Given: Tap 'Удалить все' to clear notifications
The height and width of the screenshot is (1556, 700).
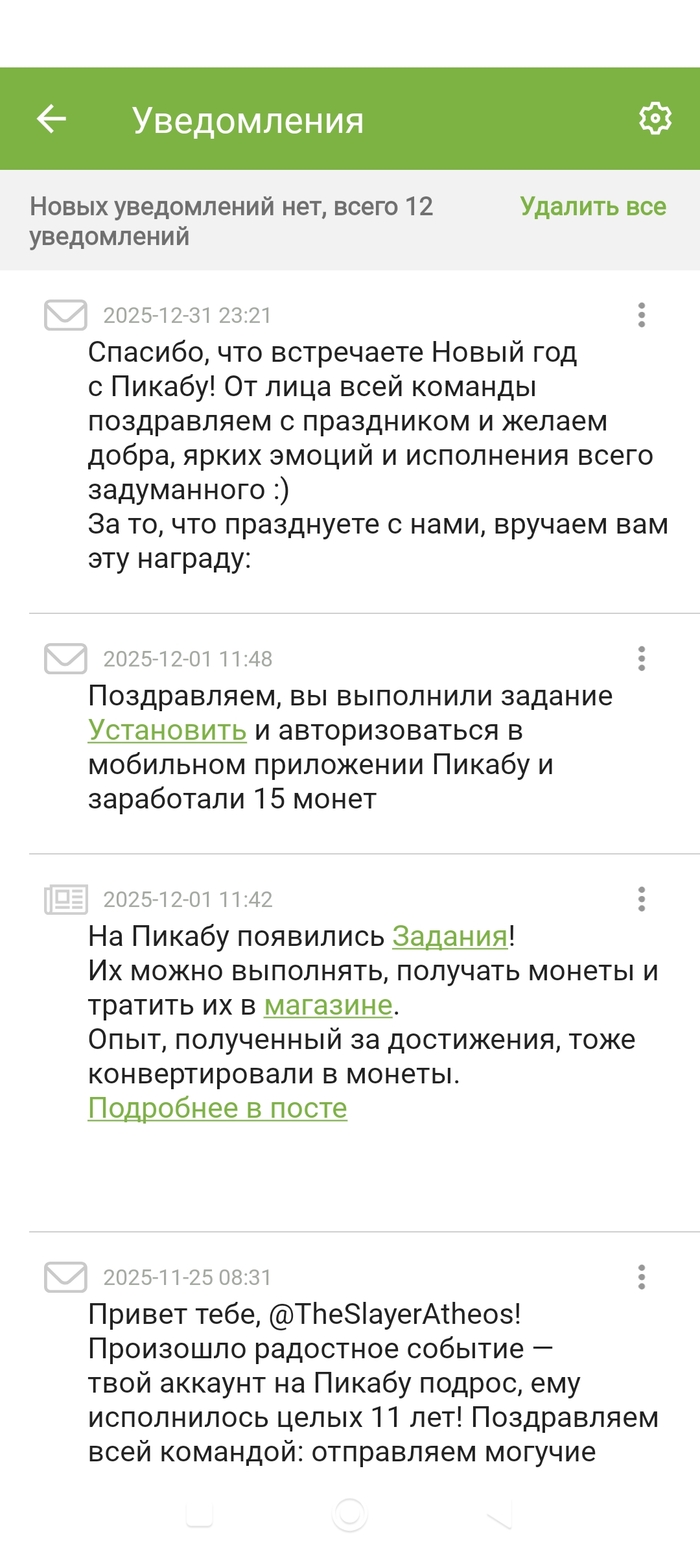Looking at the screenshot, I should (x=592, y=206).
